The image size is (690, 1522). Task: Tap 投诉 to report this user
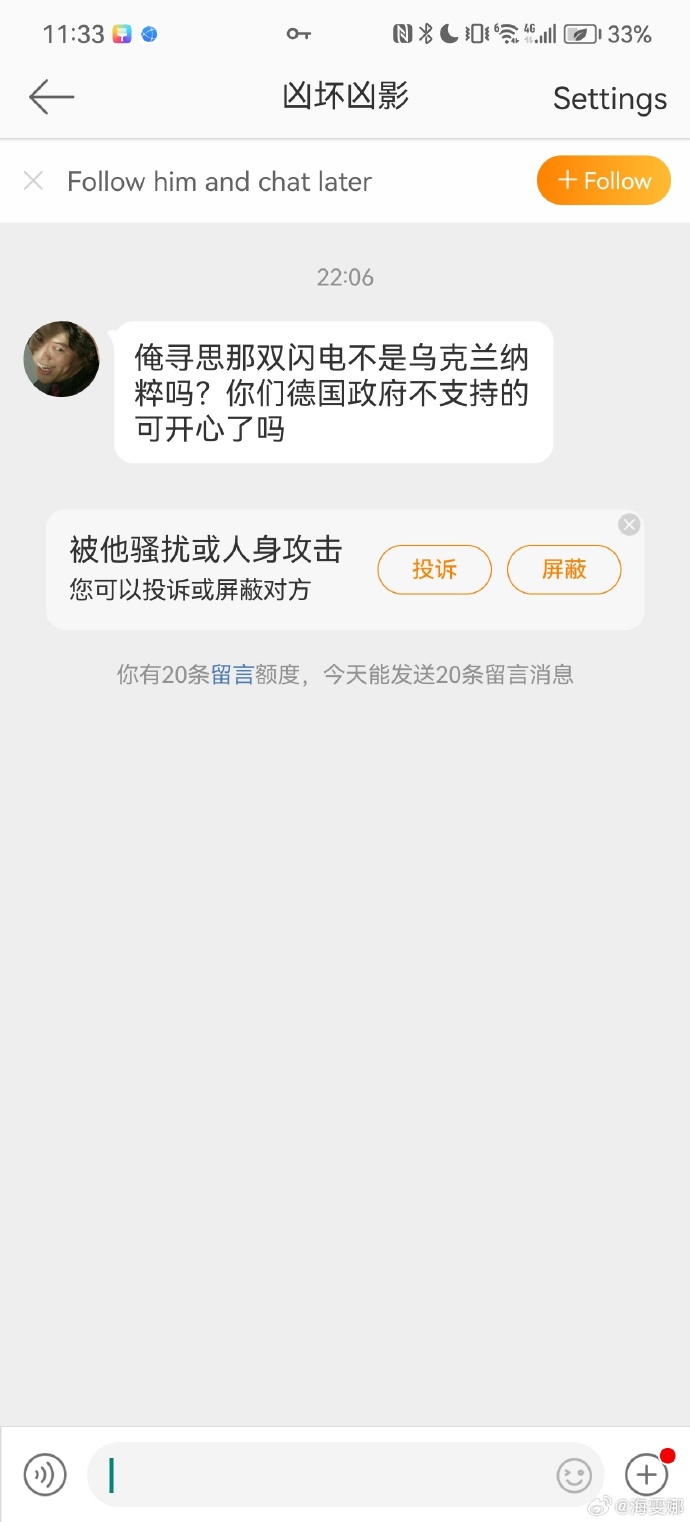click(x=434, y=570)
